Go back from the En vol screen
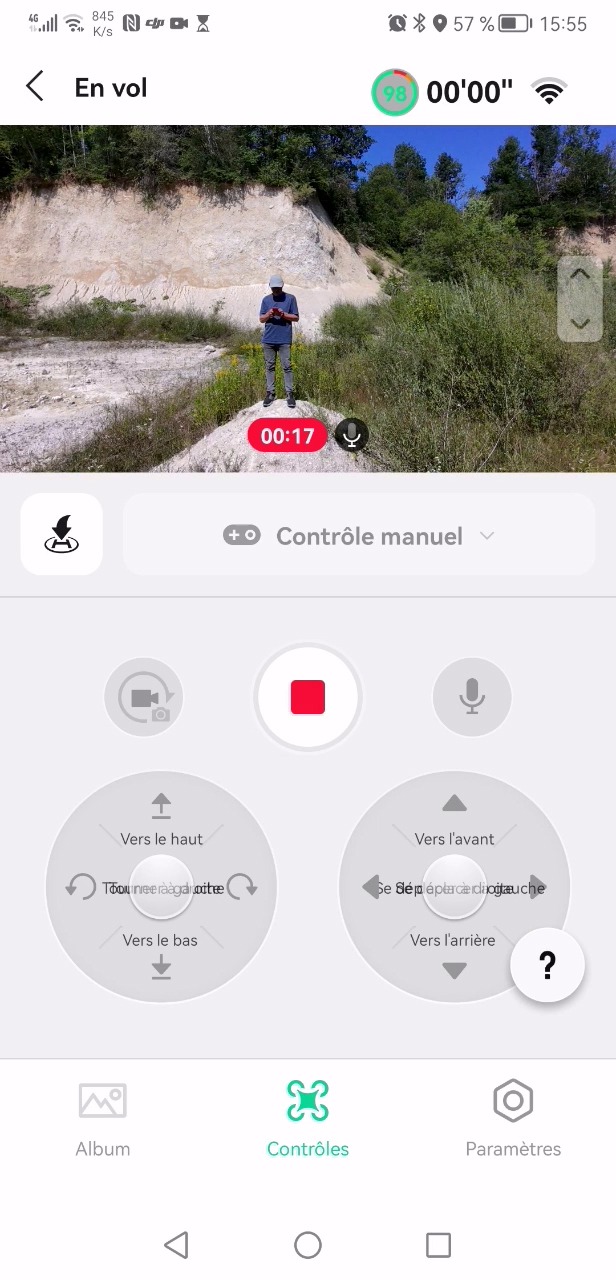 35,87
